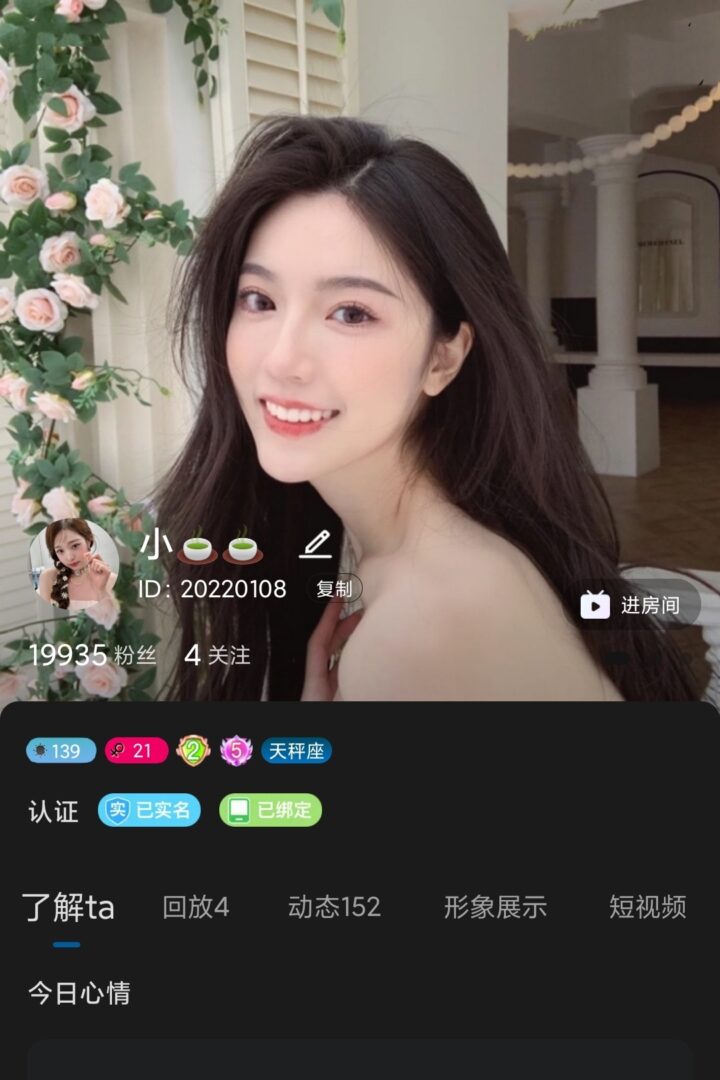This screenshot has height=1080, width=720.
Task: Select the 形象展示 tab
Action: coord(495,907)
